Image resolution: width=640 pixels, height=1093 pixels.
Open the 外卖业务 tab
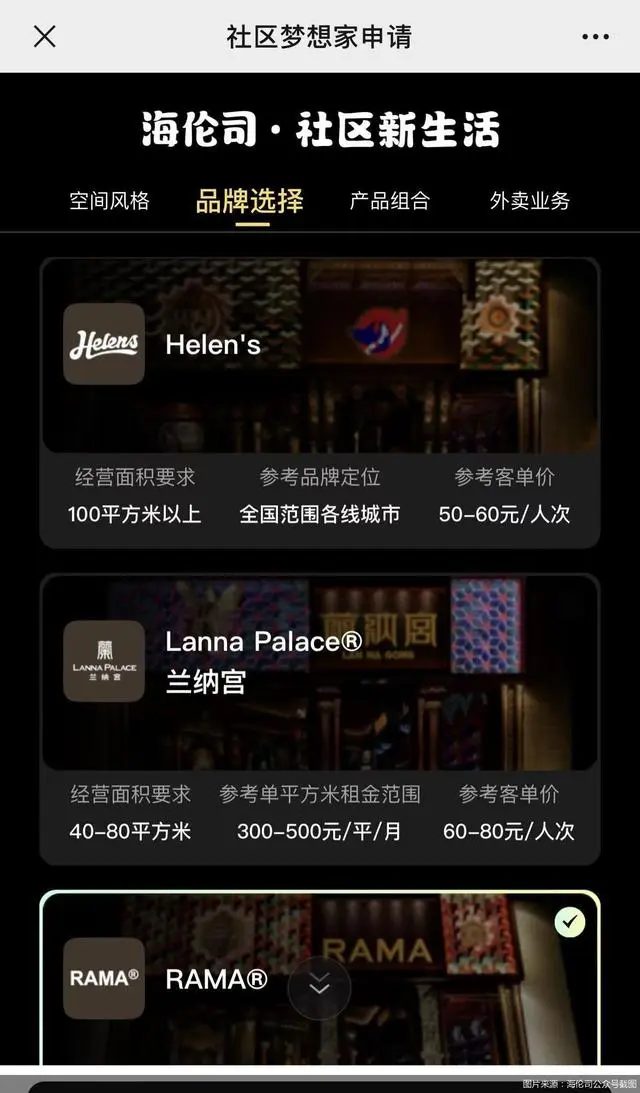(x=529, y=200)
